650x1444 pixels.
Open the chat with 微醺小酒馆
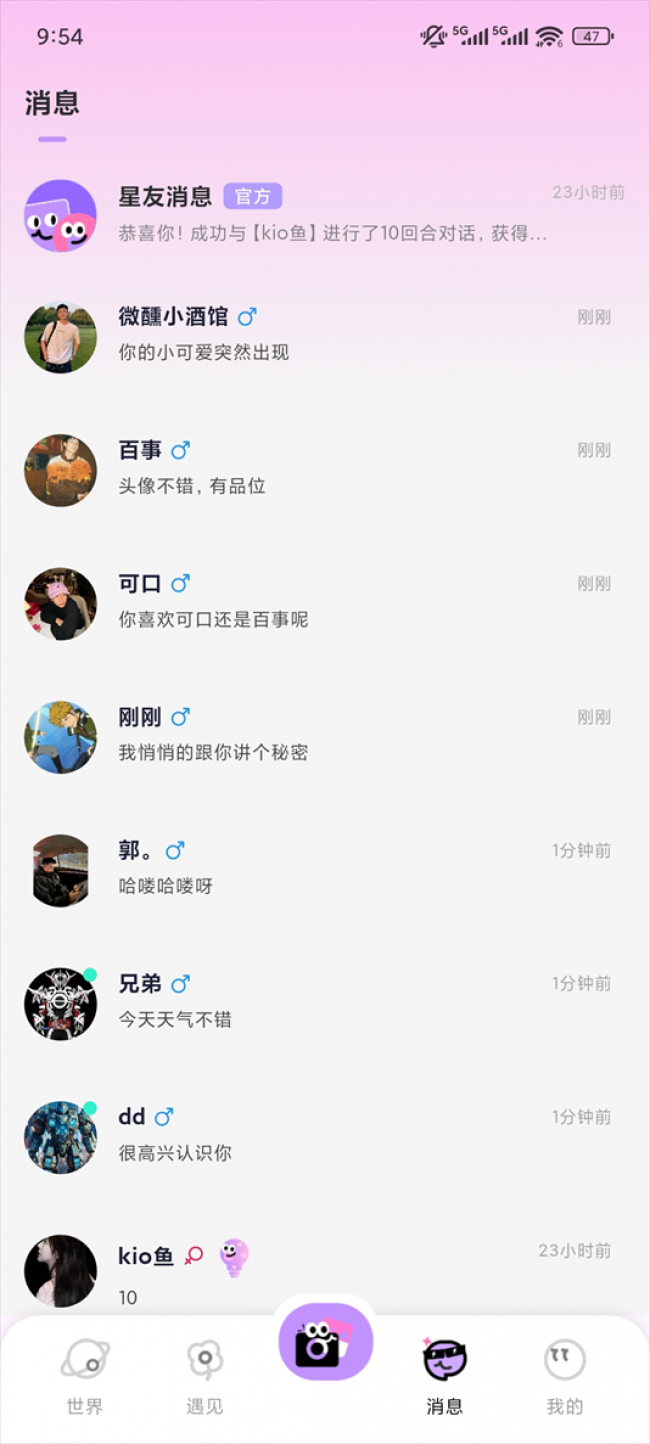click(324, 335)
